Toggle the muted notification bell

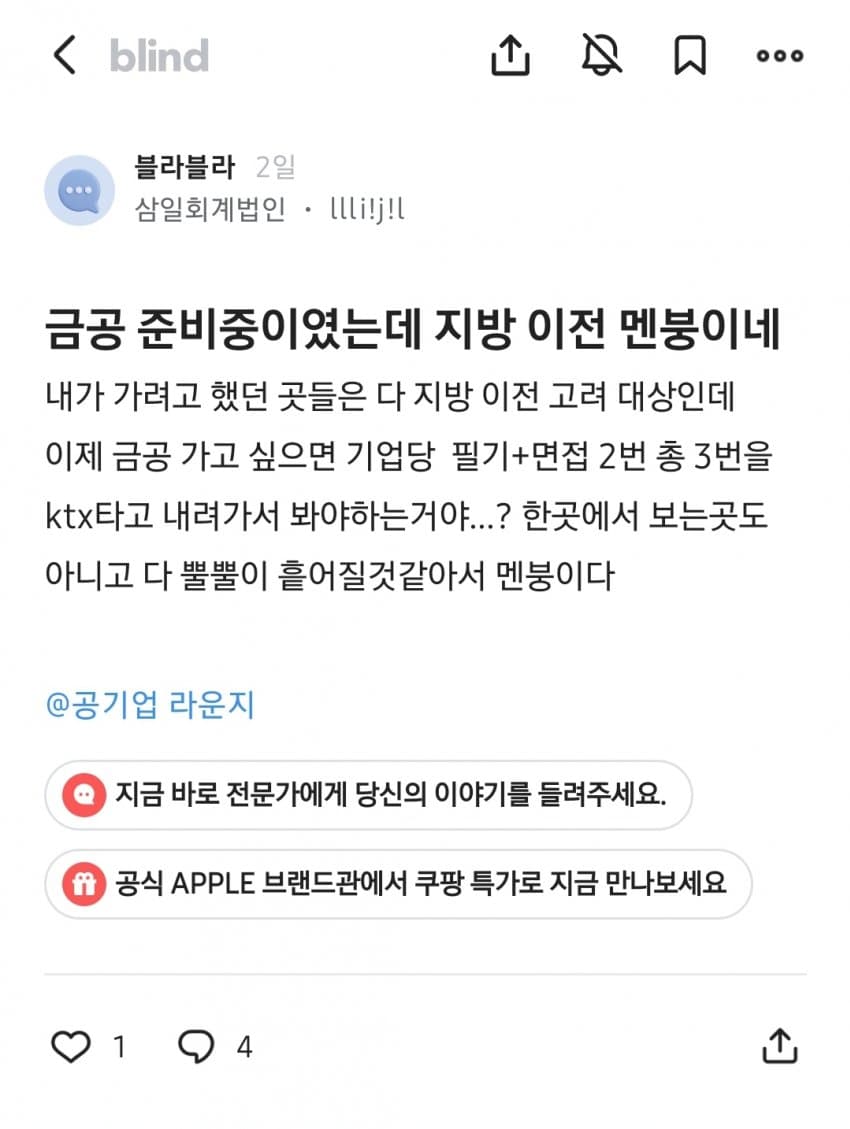601,55
